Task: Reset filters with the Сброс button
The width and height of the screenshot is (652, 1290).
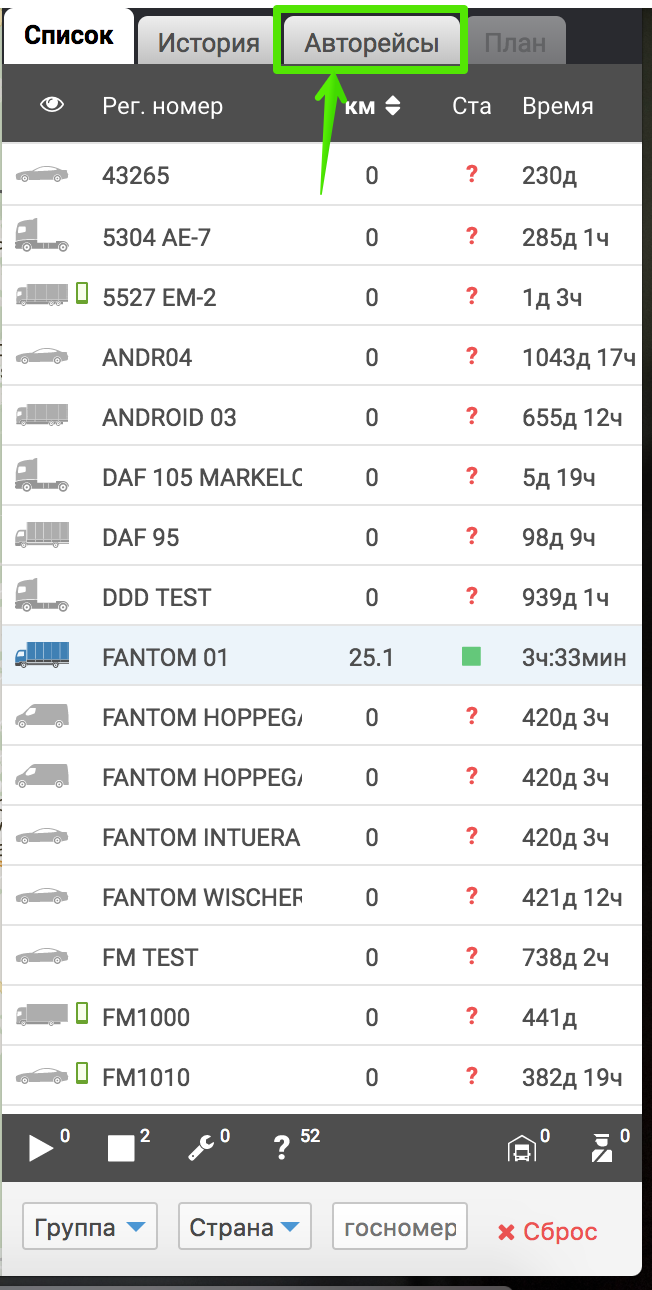Action: pyautogui.click(x=548, y=1231)
